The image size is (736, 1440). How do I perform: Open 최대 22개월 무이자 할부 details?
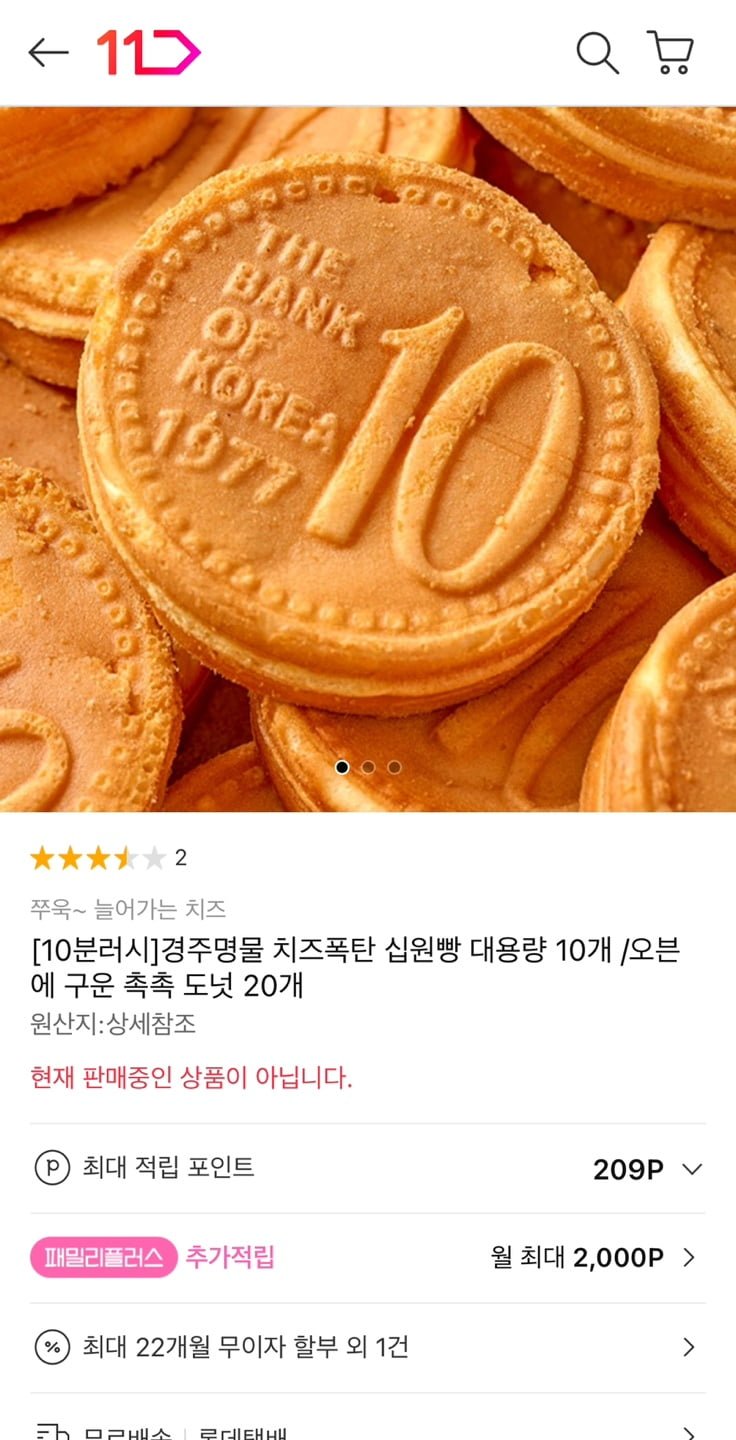tap(368, 1347)
